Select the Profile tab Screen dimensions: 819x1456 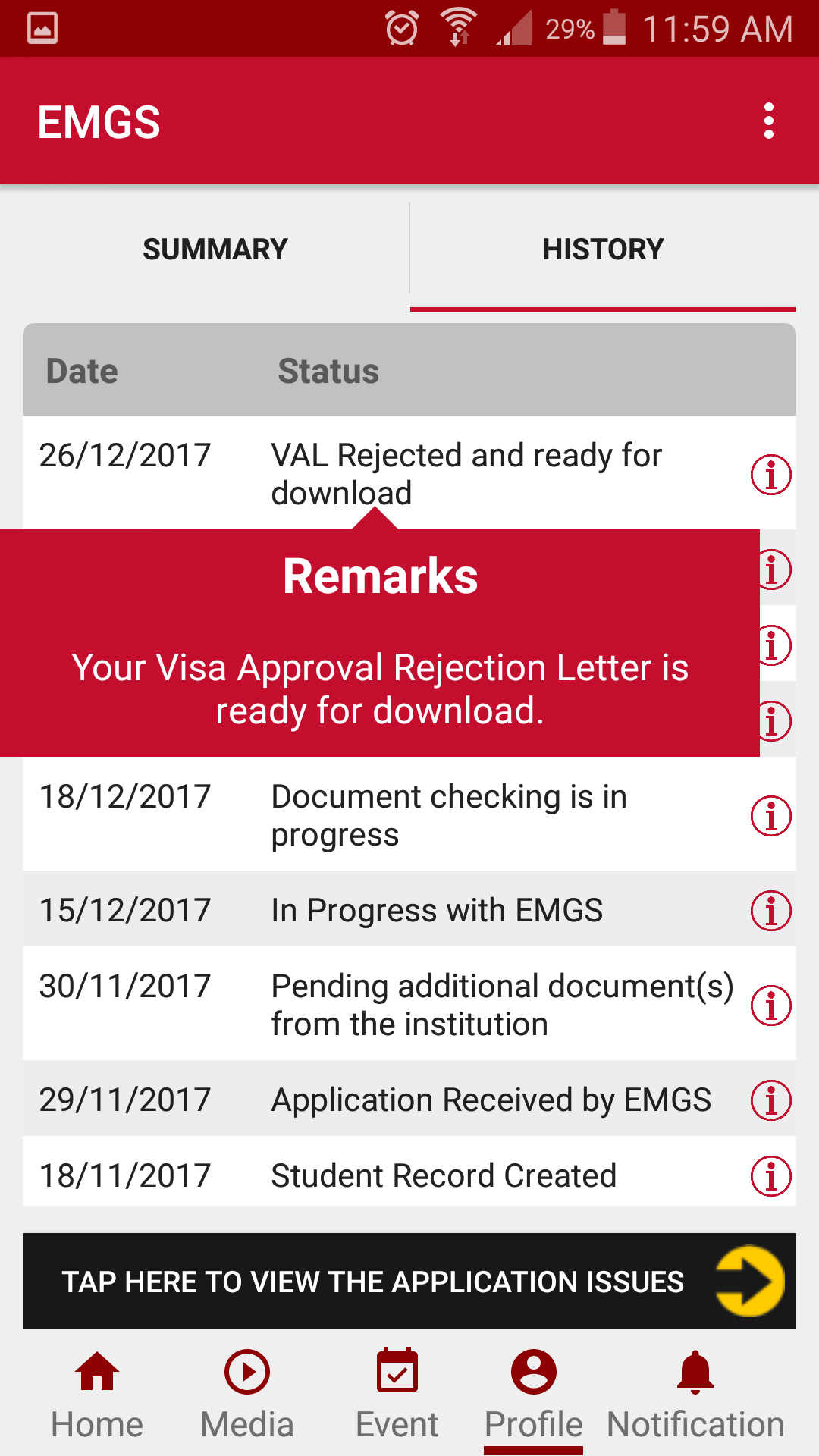pyautogui.click(x=534, y=1394)
